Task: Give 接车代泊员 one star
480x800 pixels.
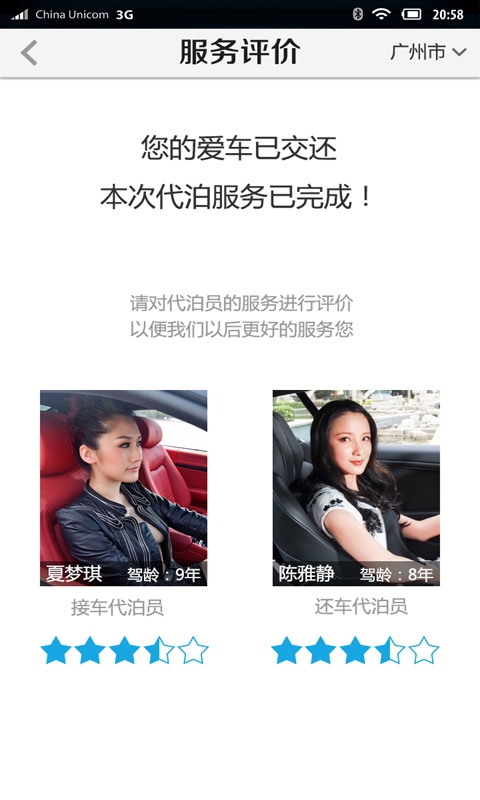Action: (56, 651)
